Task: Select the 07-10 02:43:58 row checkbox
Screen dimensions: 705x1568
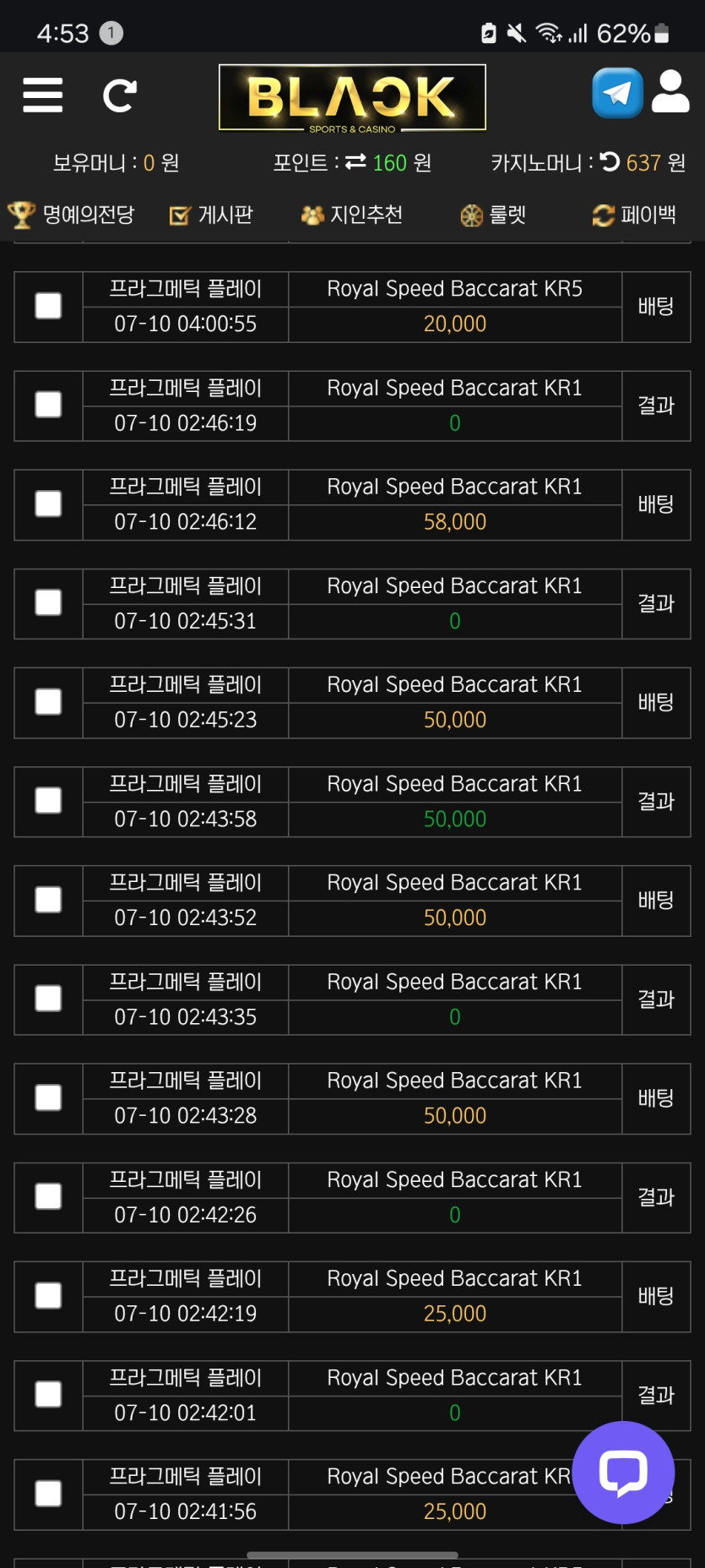Action: 48,801
